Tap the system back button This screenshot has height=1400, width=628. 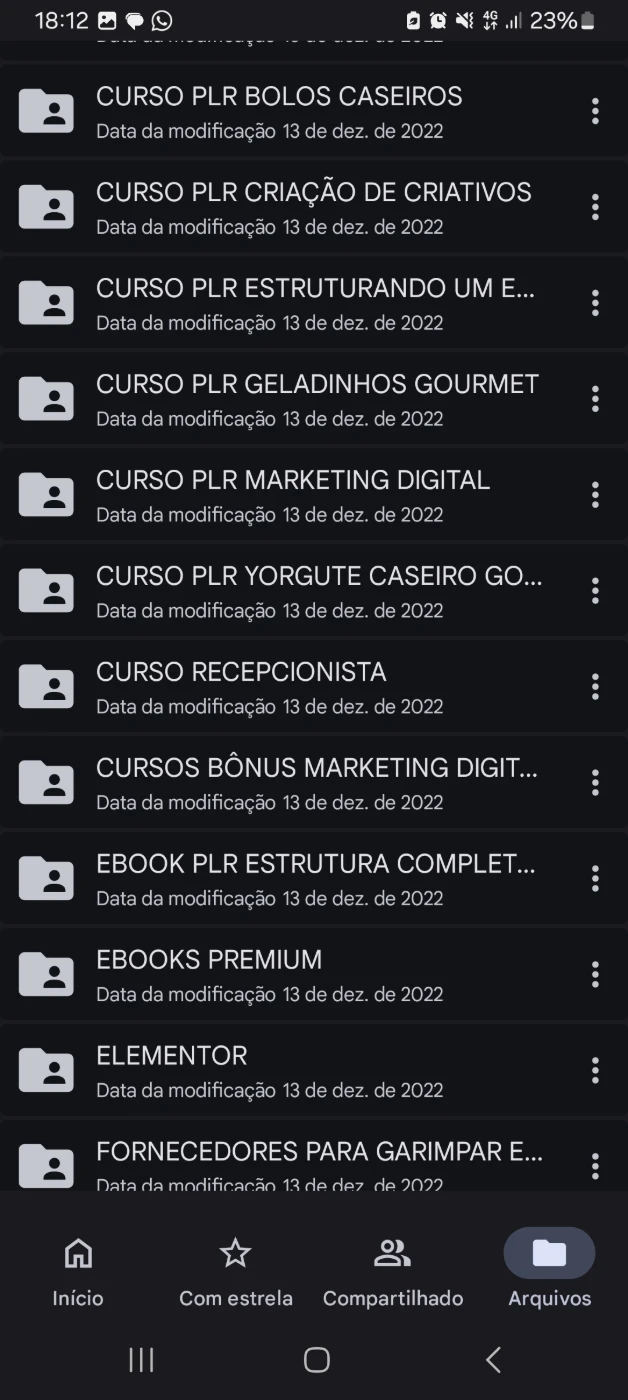(x=493, y=1360)
